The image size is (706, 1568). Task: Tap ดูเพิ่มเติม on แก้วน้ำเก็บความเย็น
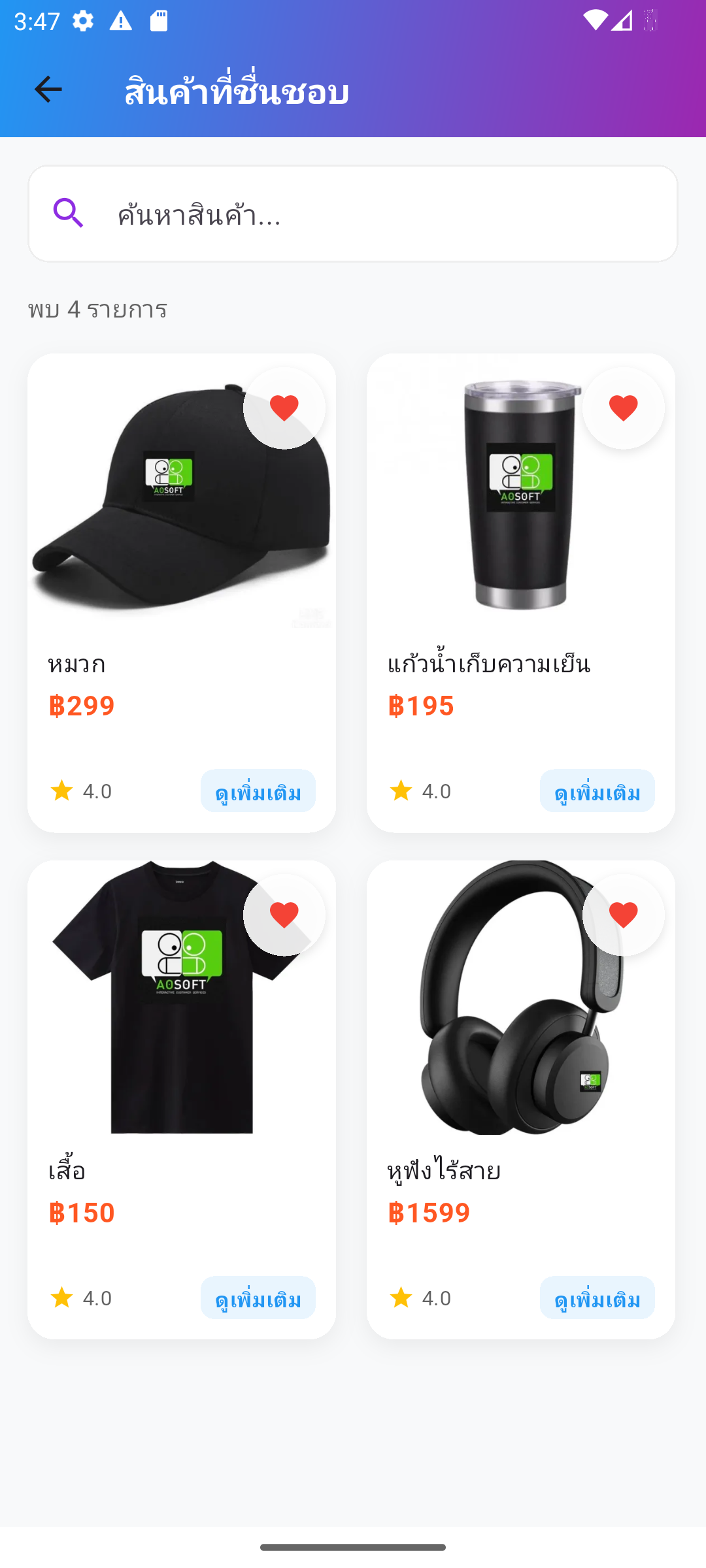coord(597,791)
